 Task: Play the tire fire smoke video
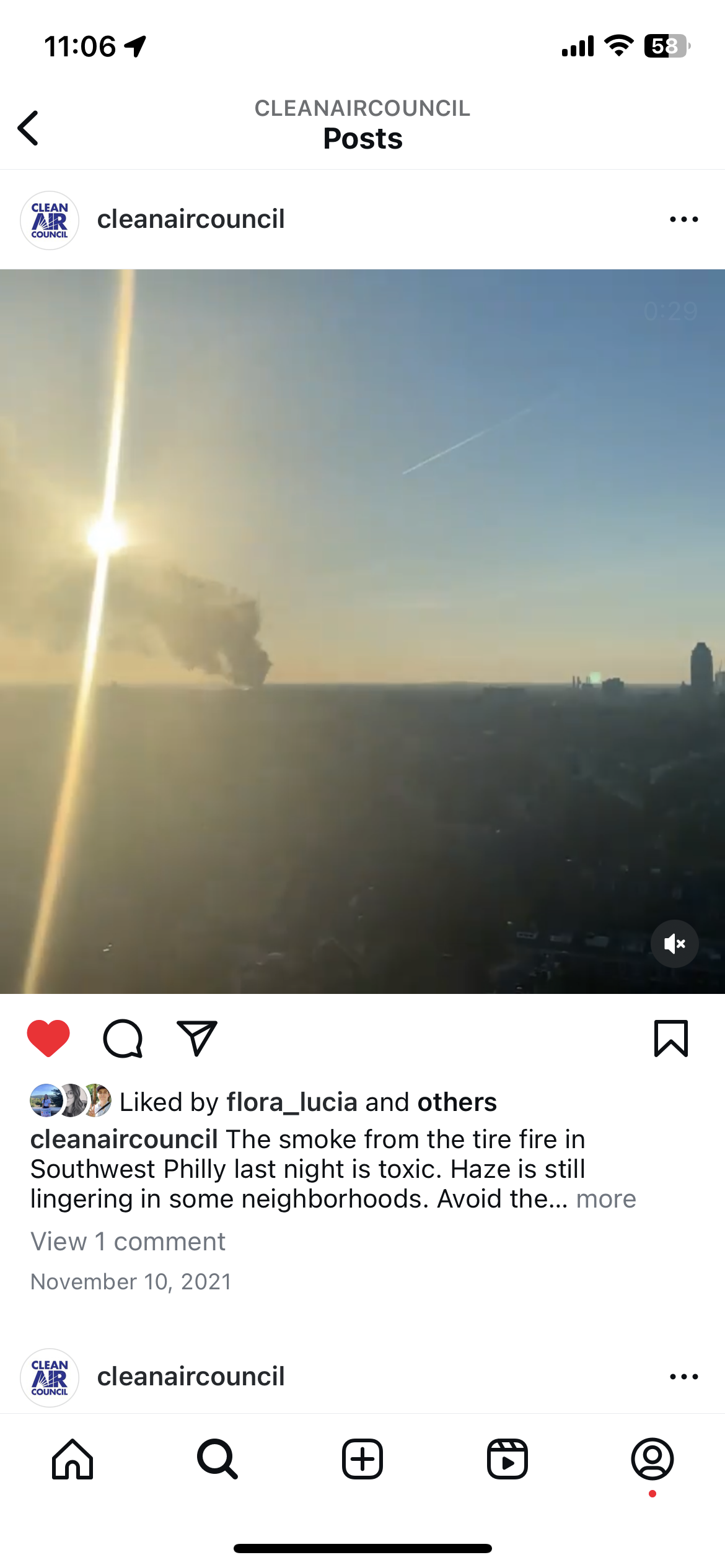362,632
